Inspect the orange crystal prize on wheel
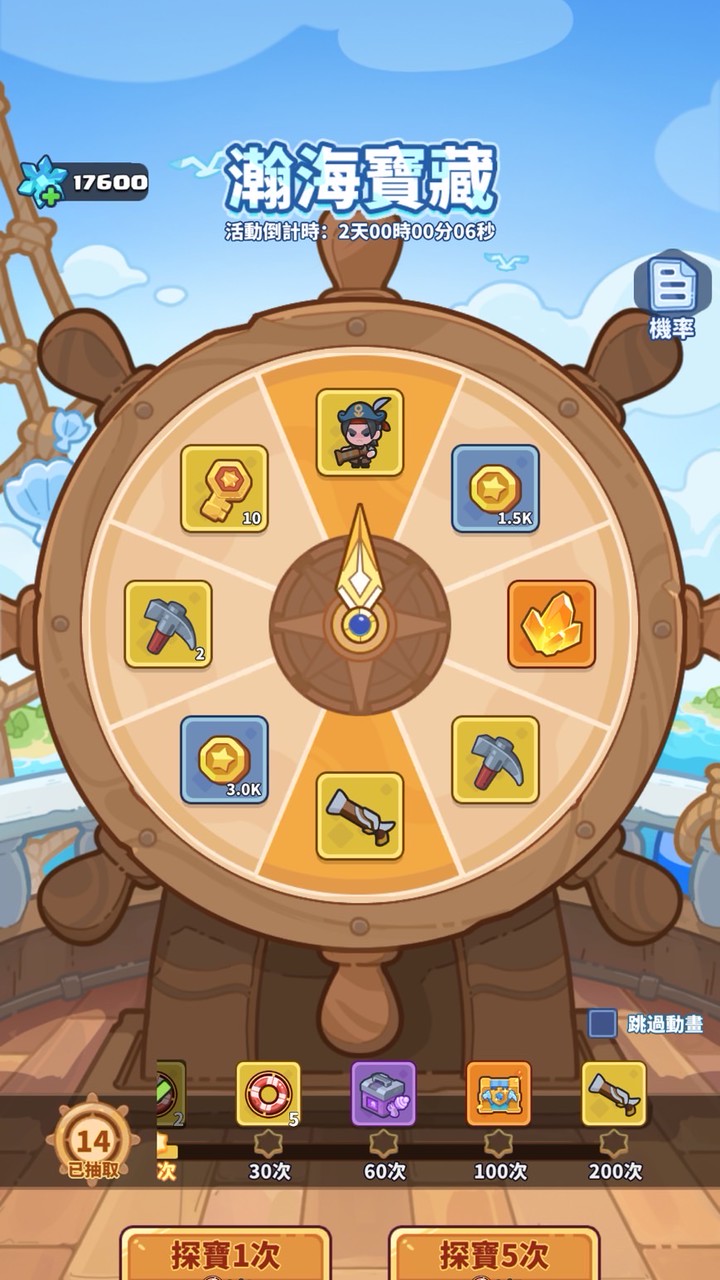This screenshot has width=720, height=1280. [551, 624]
